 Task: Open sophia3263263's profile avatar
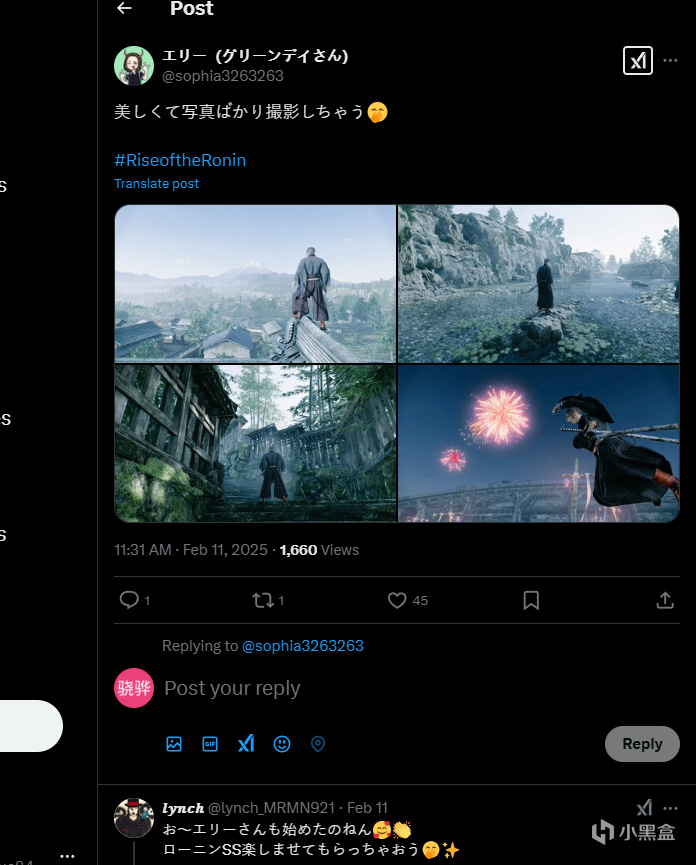click(x=134, y=66)
